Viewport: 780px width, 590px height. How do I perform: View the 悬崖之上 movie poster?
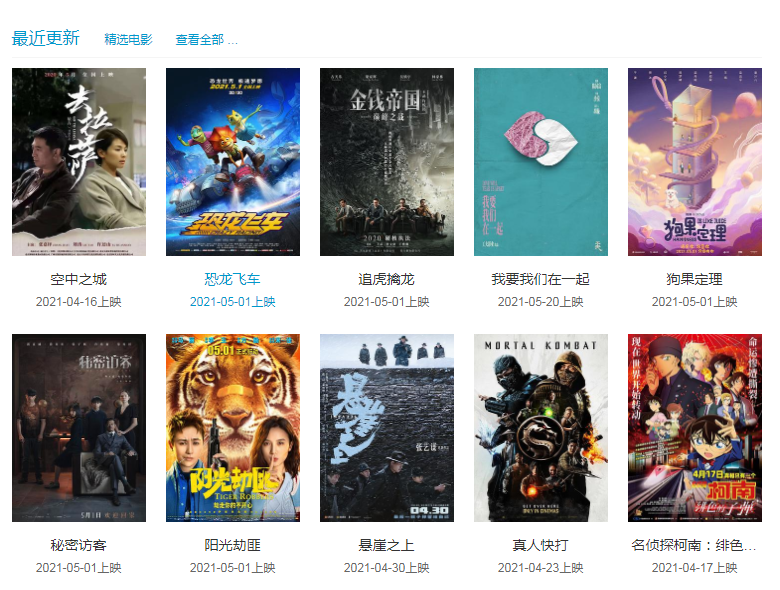pos(387,428)
